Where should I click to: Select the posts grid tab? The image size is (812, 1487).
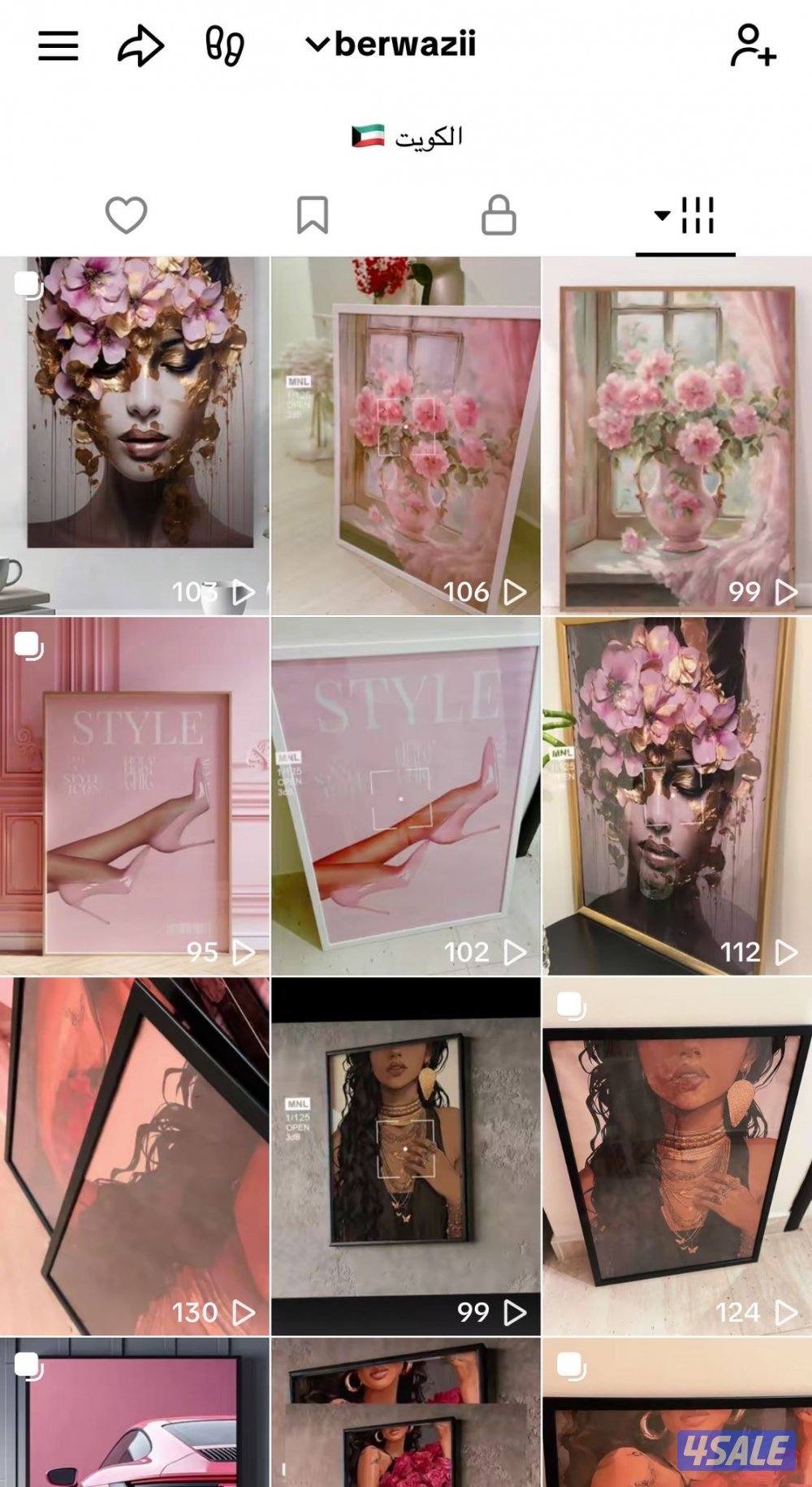685,216
